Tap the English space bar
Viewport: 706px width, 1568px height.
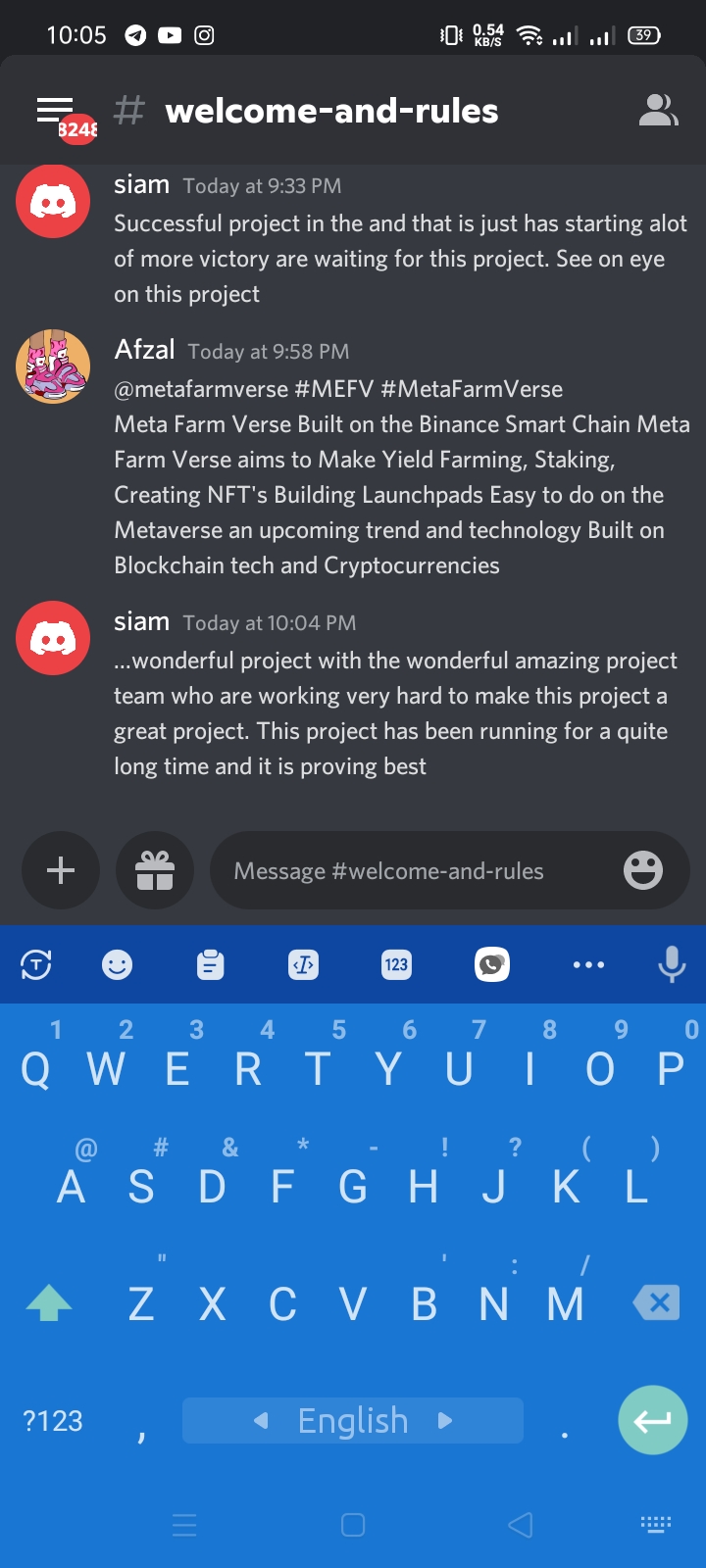coord(353,1420)
